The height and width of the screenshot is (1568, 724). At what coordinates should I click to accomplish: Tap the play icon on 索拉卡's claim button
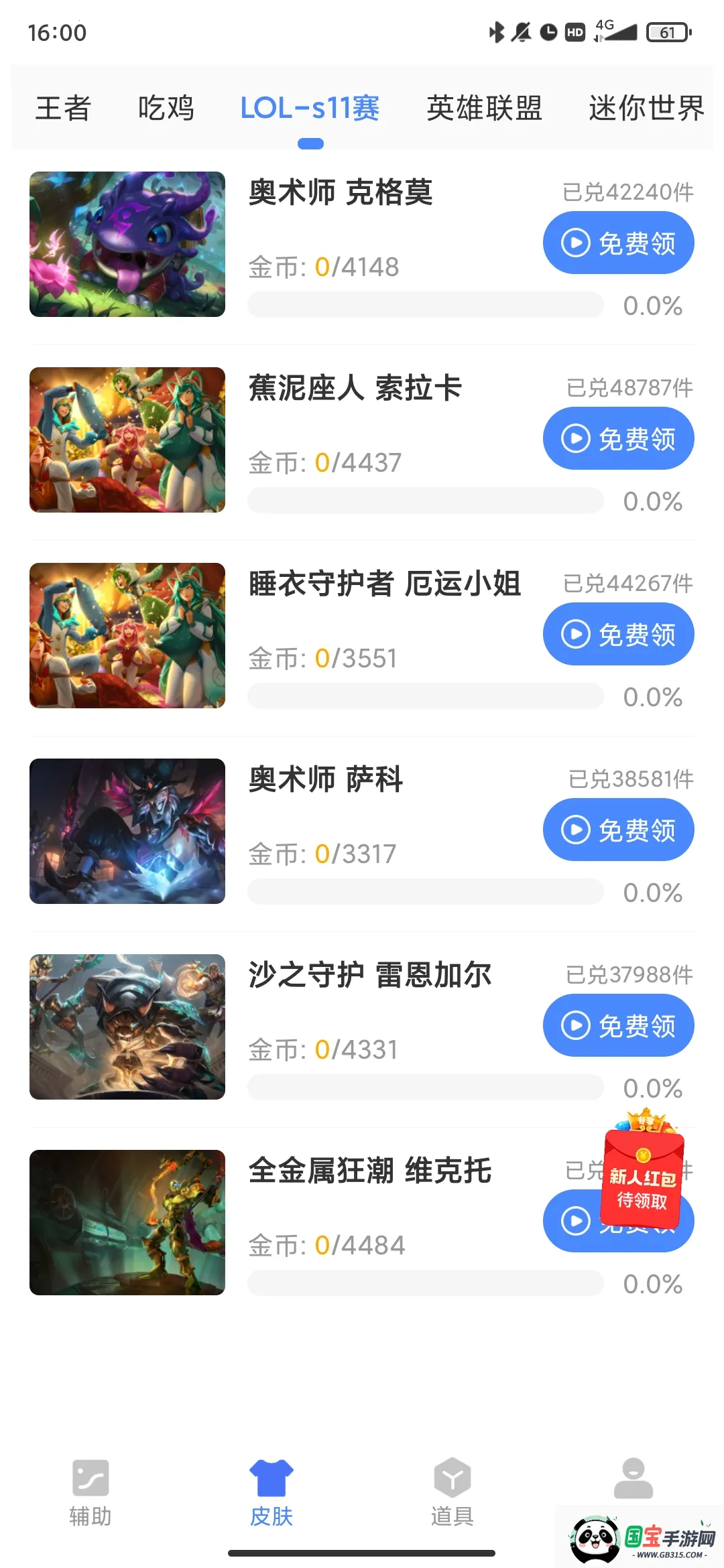pyautogui.click(x=575, y=439)
